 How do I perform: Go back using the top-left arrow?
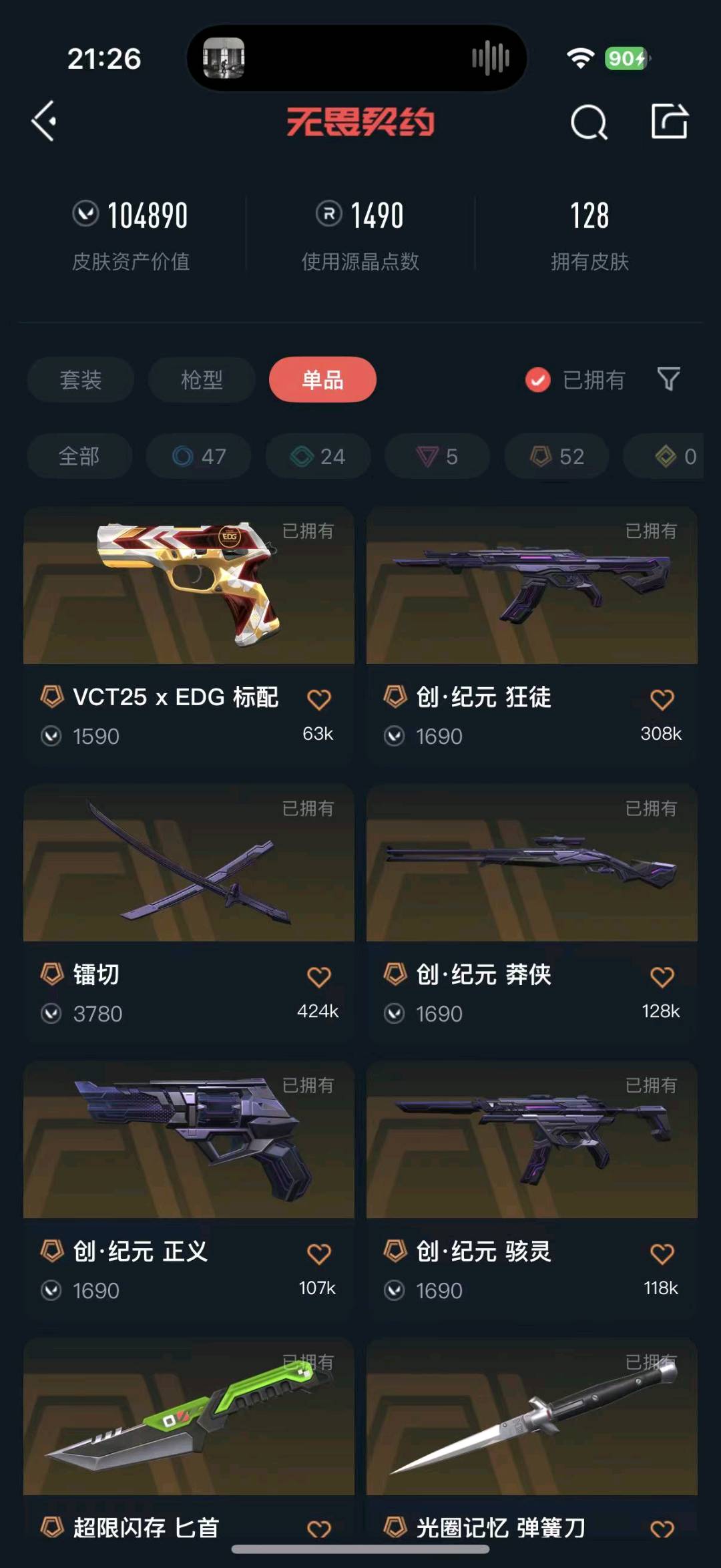point(44,122)
